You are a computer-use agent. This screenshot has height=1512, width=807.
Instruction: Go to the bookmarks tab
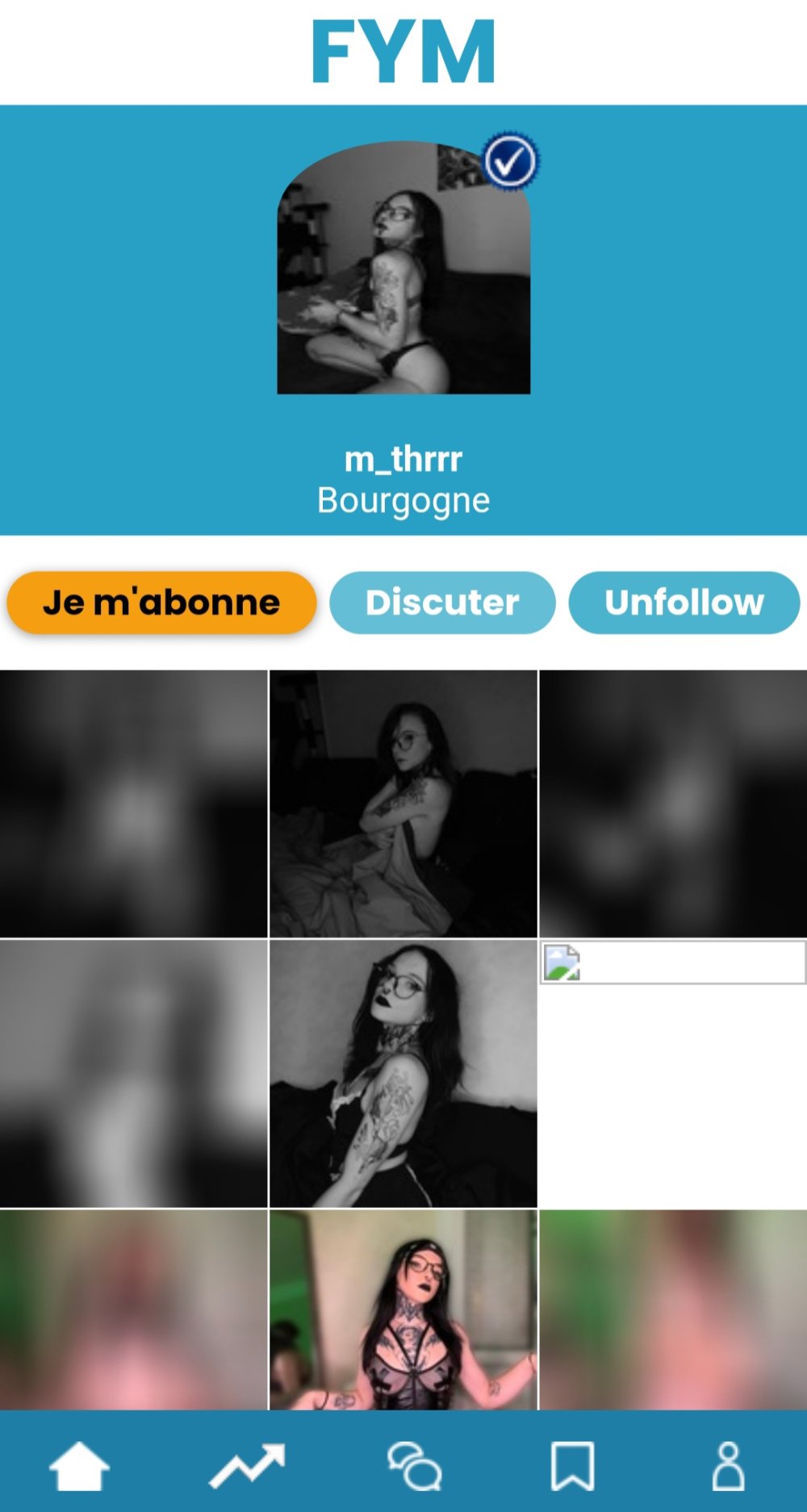coord(572,1466)
